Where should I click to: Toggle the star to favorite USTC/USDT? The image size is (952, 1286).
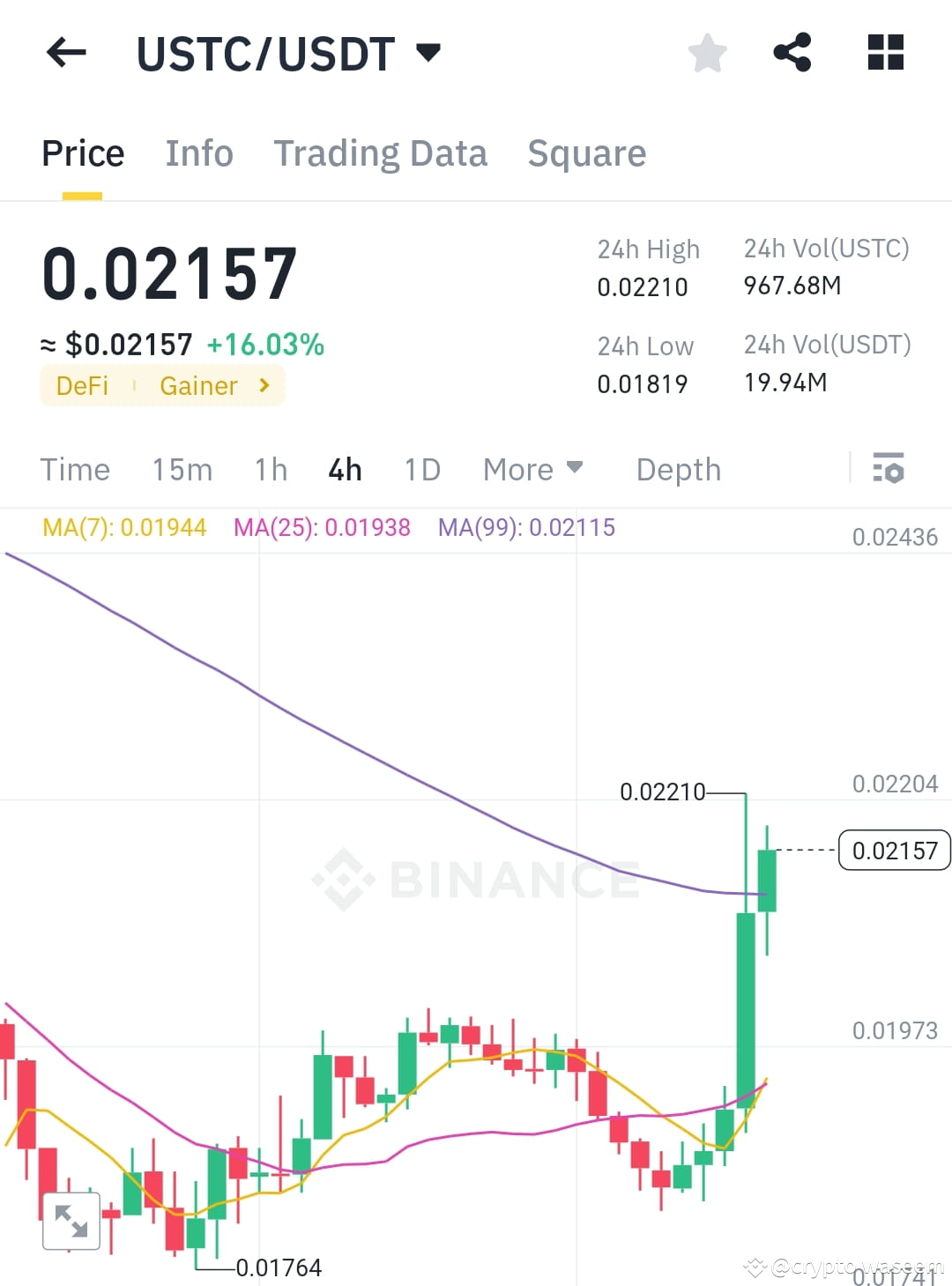pos(708,53)
